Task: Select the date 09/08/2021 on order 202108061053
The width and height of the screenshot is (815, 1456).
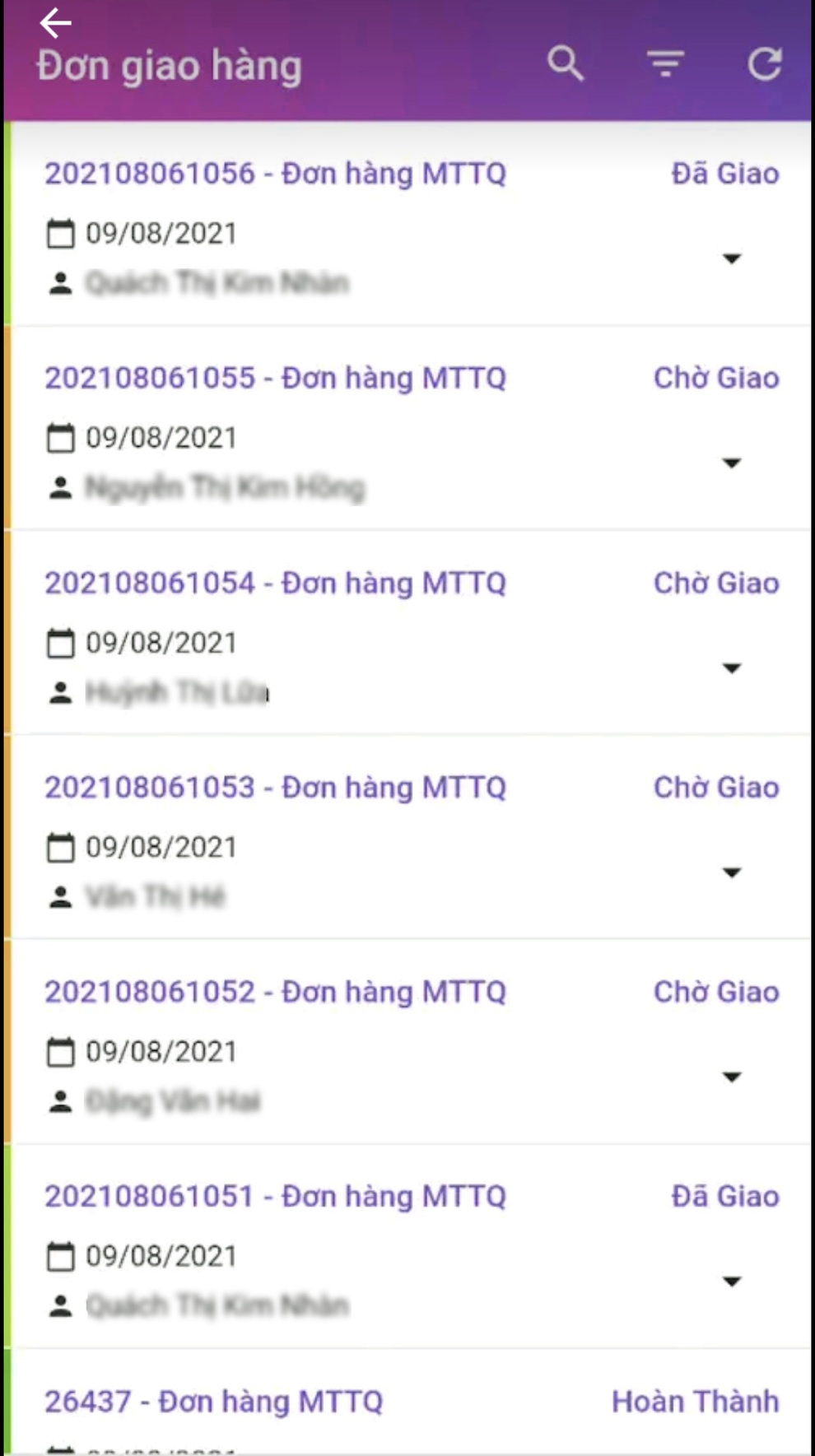Action: tap(161, 846)
